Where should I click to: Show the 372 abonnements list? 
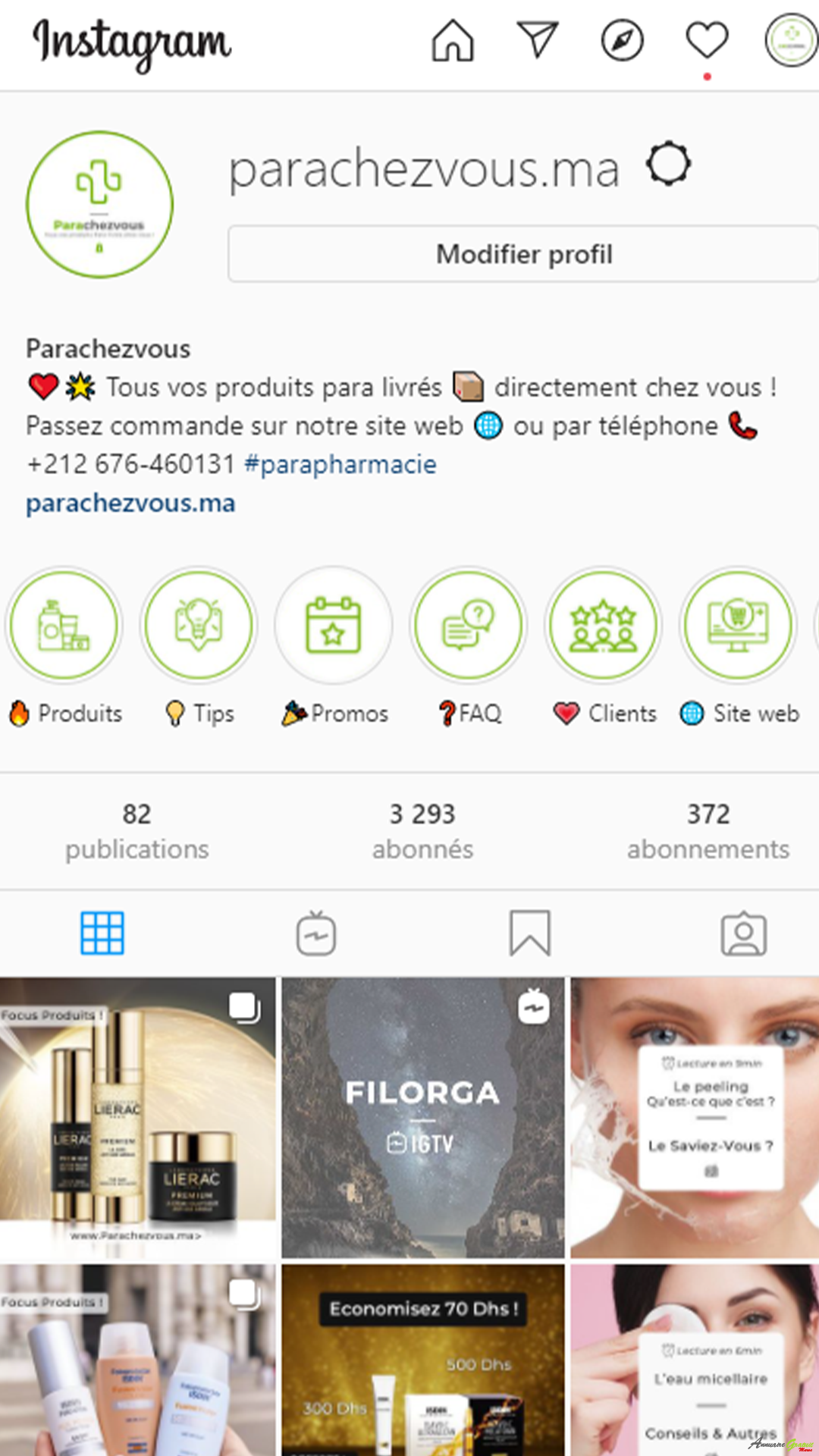pyautogui.click(x=708, y=831)
